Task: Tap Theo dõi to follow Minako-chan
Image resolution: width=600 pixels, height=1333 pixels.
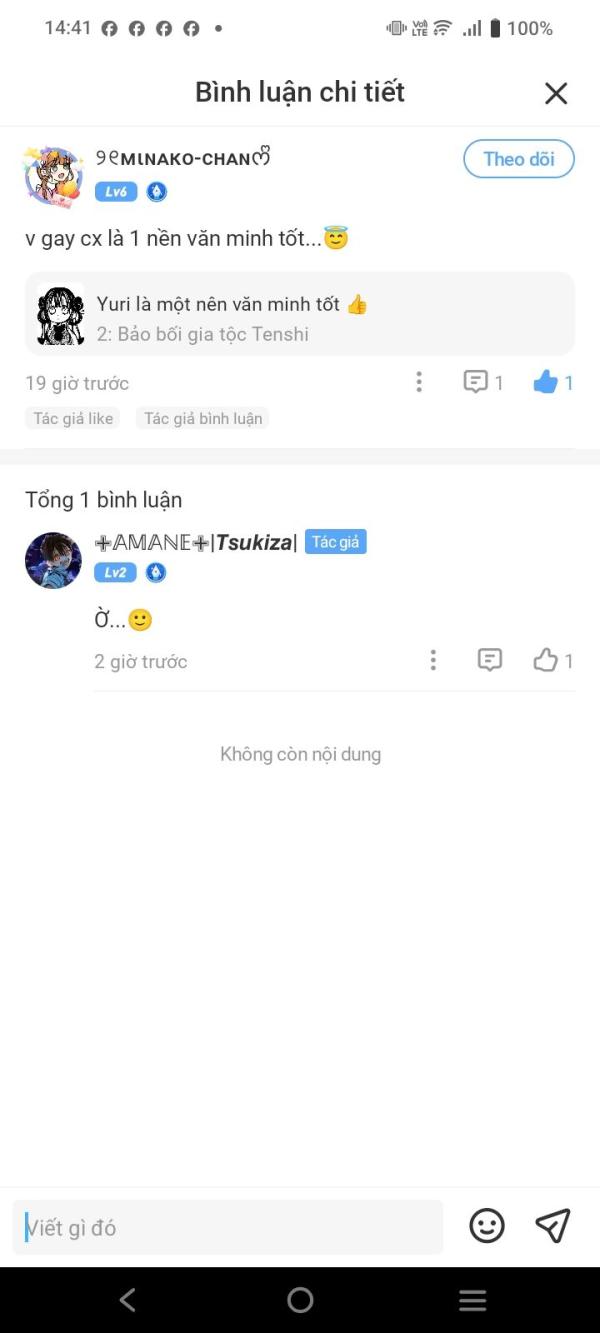Action: coord(519,159)
